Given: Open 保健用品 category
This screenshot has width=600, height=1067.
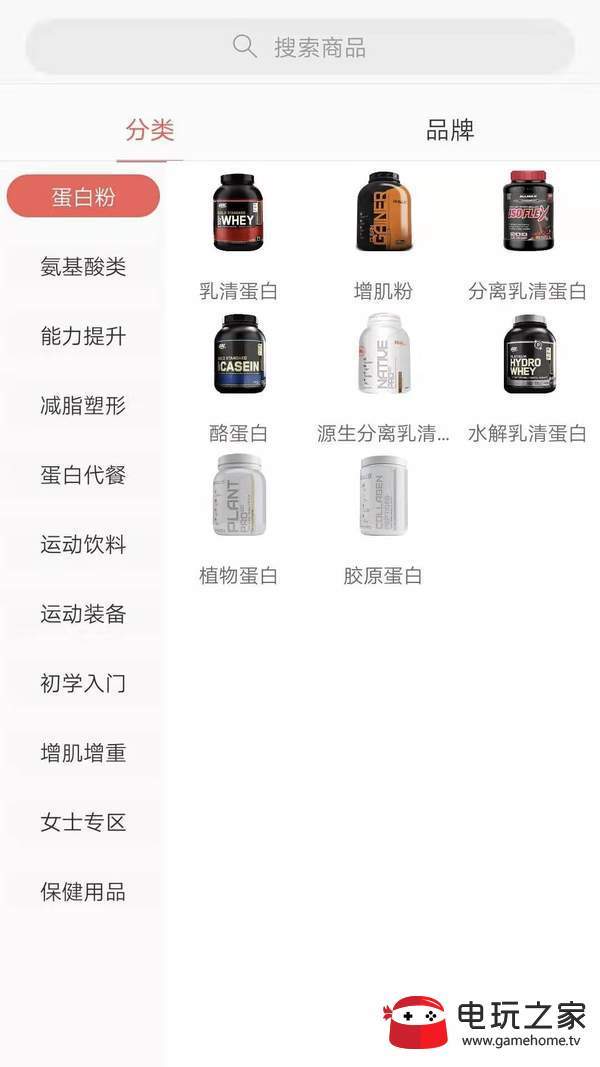Looking at the screenshot, I should click(x=83, y=891).
